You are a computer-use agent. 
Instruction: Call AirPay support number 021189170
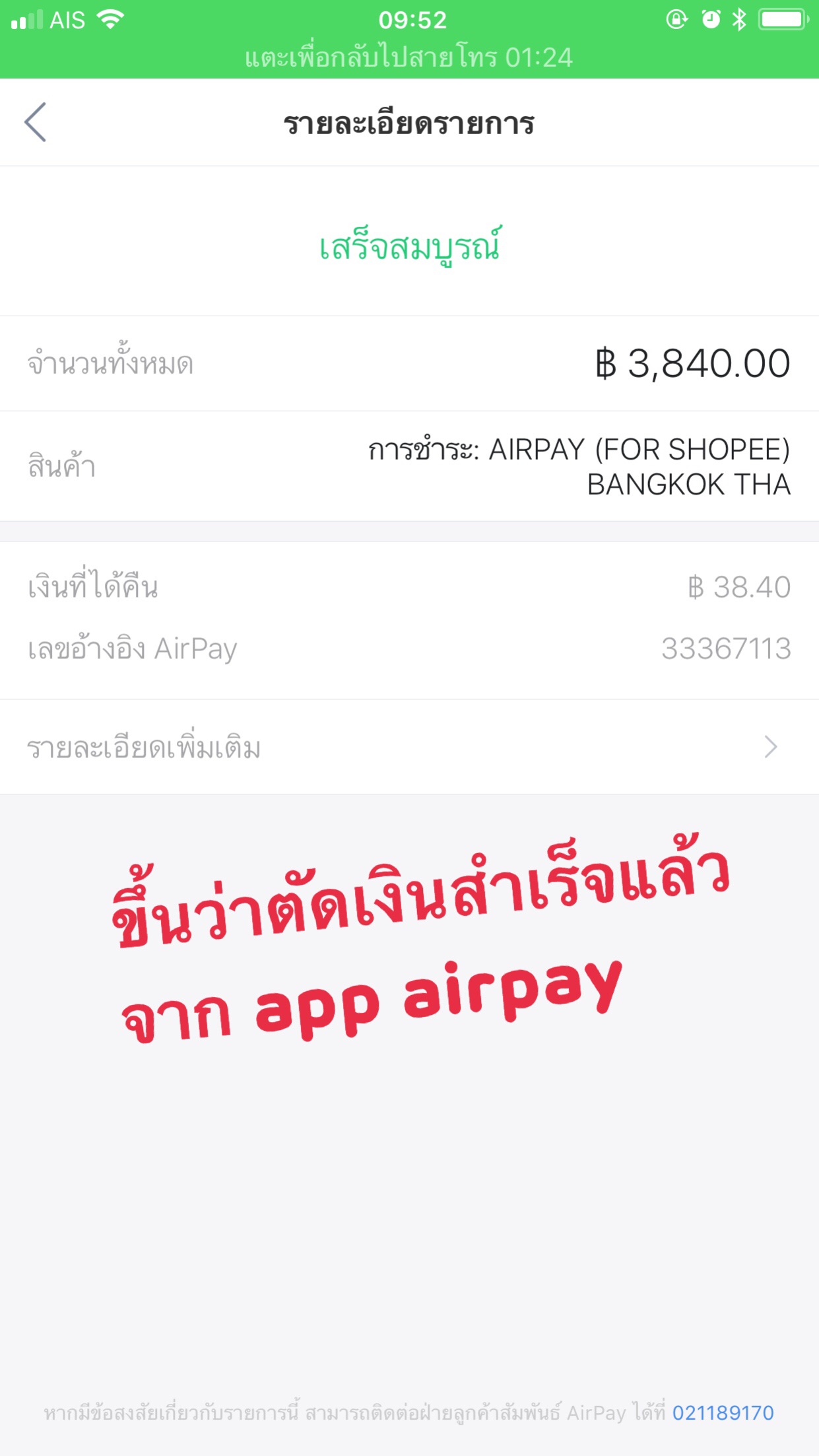(x=723, y=1412)
